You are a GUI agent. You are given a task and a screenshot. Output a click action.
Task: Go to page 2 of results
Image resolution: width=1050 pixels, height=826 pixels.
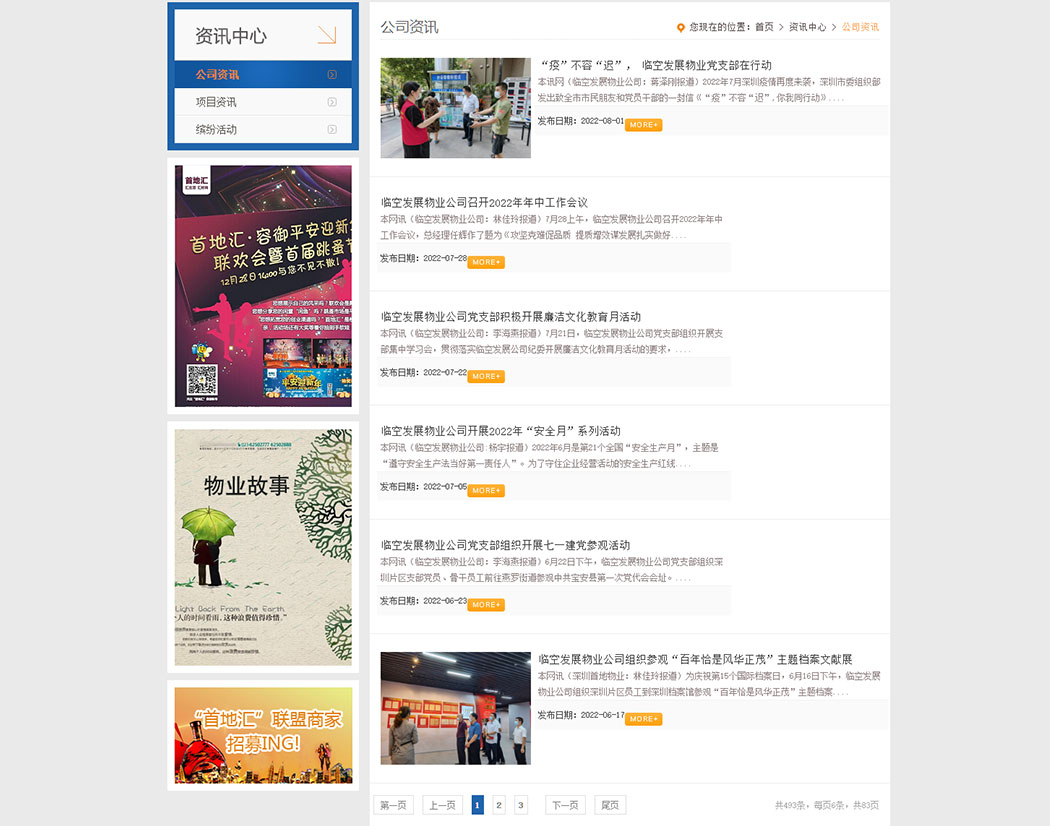click(499, 805)
